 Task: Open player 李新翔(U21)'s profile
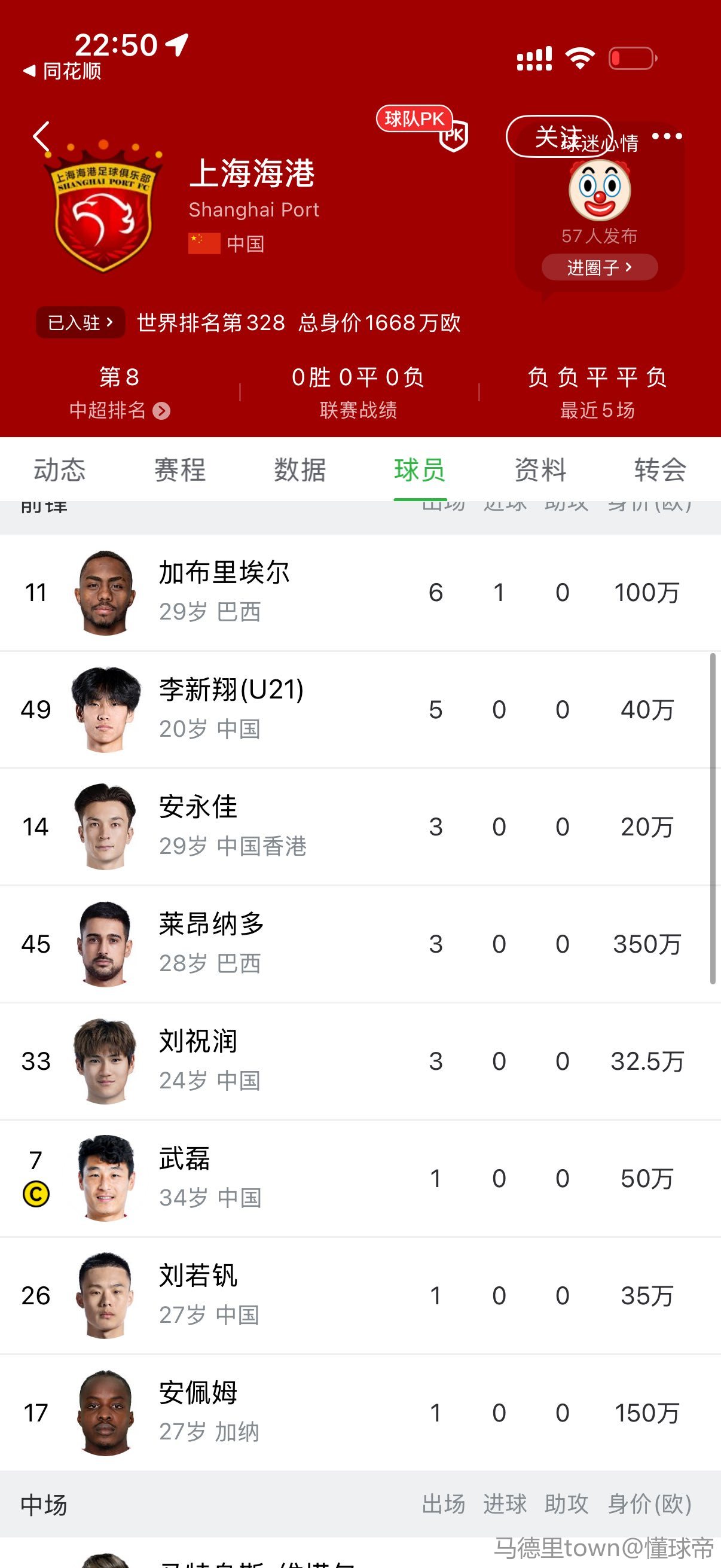pos(231,709)
